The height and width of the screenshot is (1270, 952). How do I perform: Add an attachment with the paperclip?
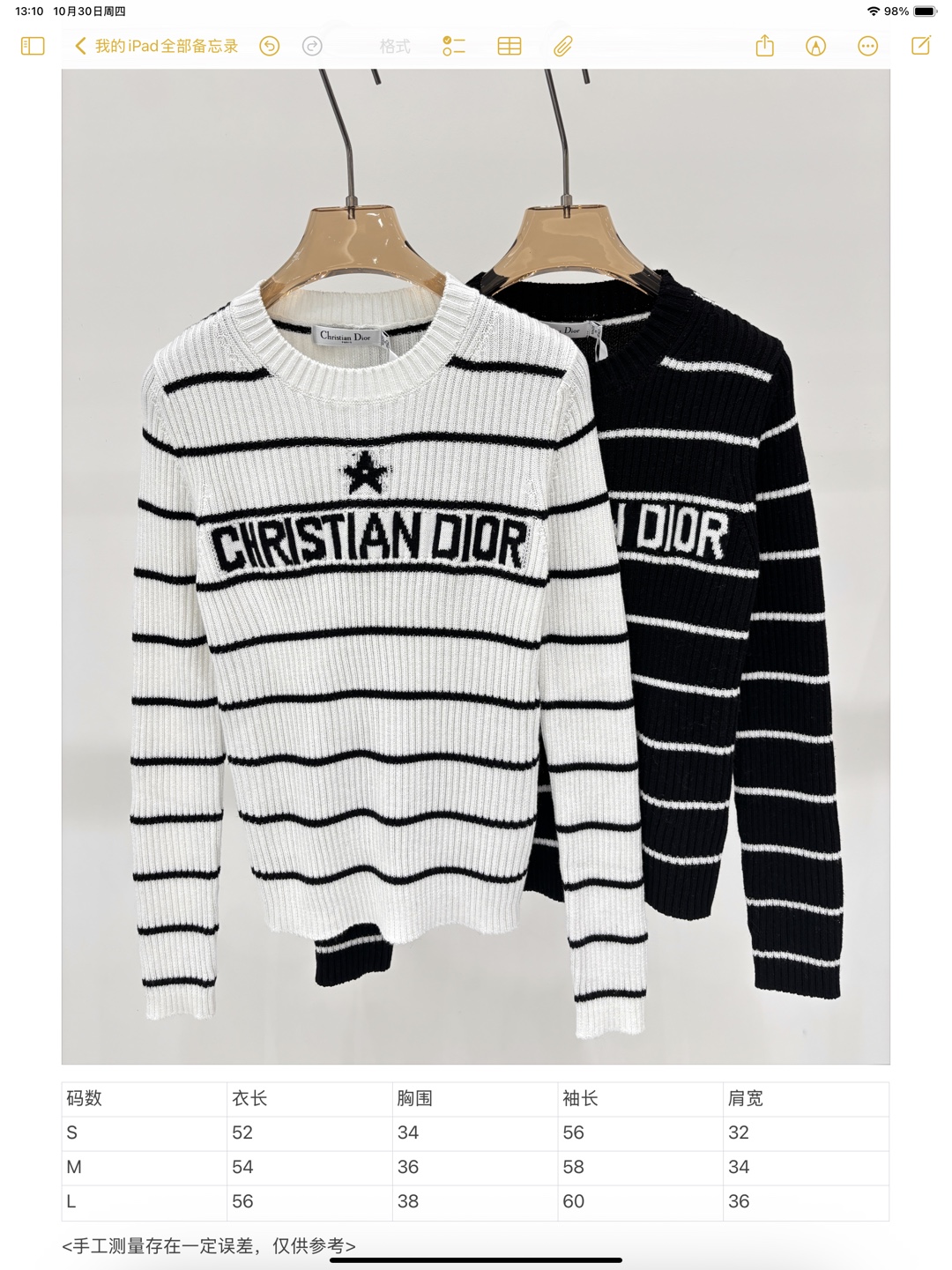(x=563, y=46)
